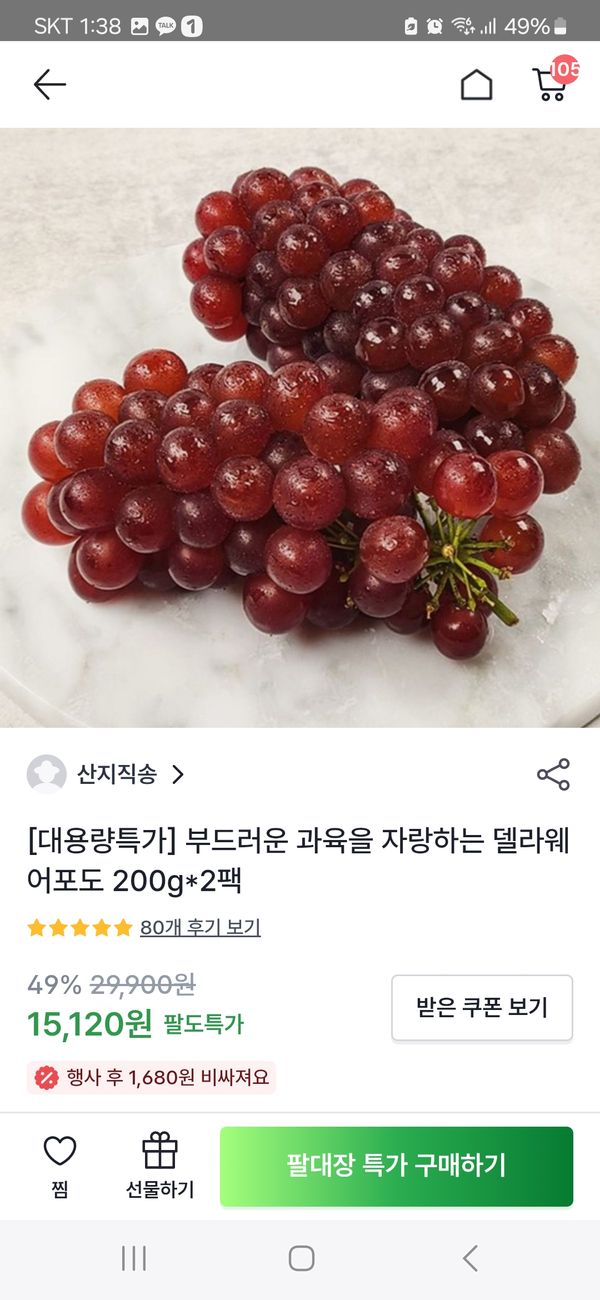This screenshot has width=600, height=1300.
Task: Go back using the top arrow
Action: click(x=49, y=85)
